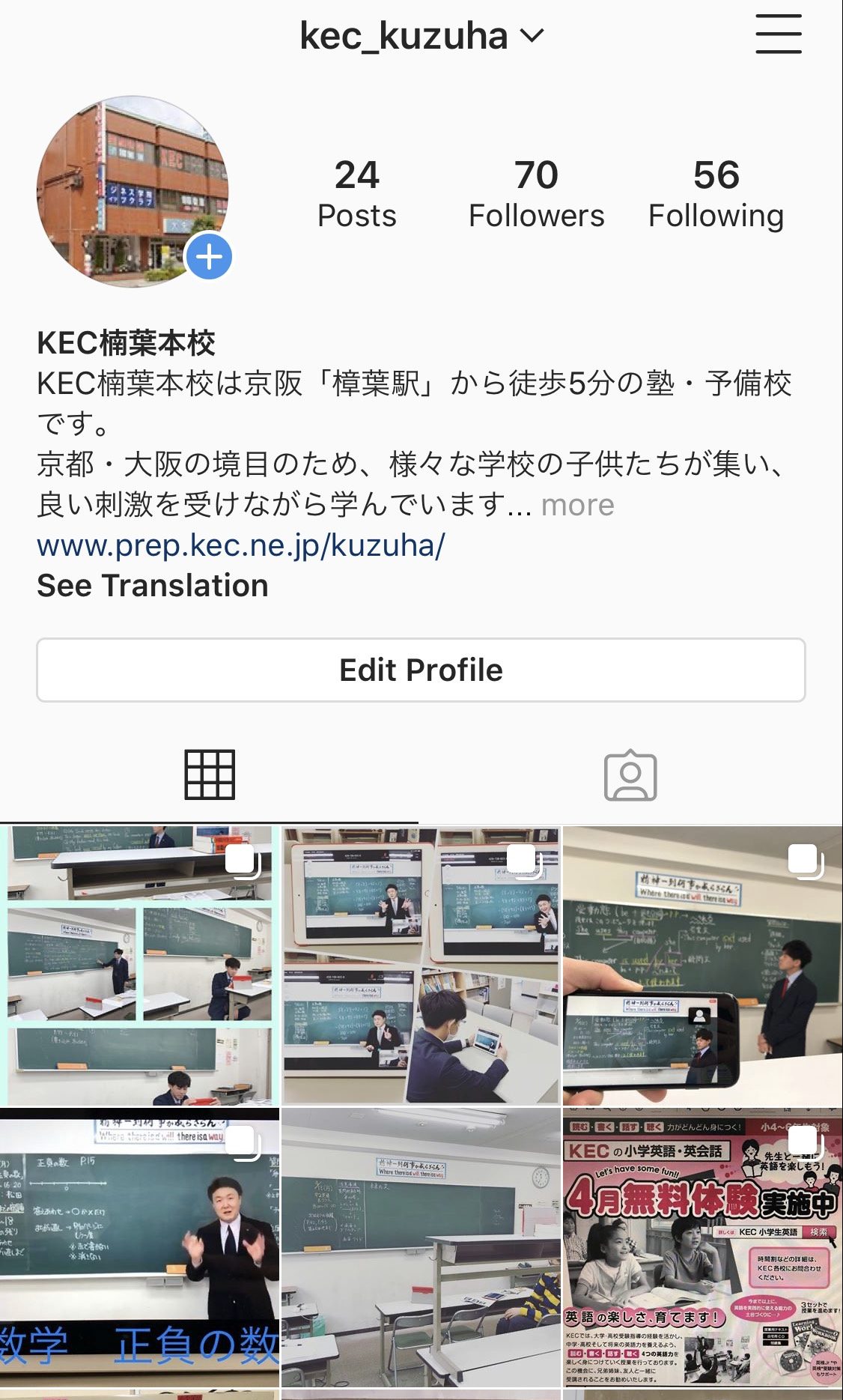Switch to the posts grid tab
The width and height of the screenshot is (843, 1400).
[x=210, y=775]
